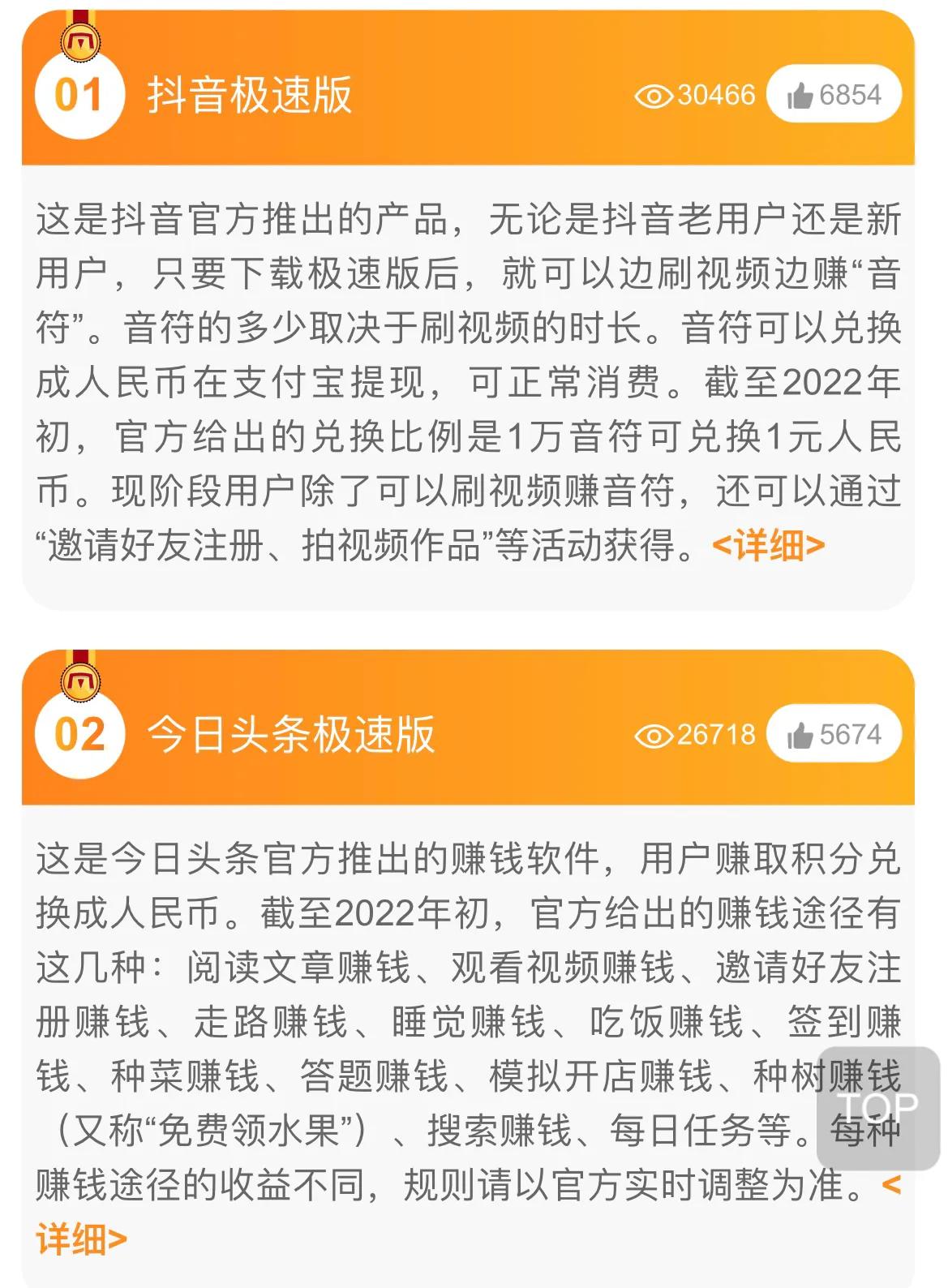Open 详细 link for 抖音极速版

[768, 546]
